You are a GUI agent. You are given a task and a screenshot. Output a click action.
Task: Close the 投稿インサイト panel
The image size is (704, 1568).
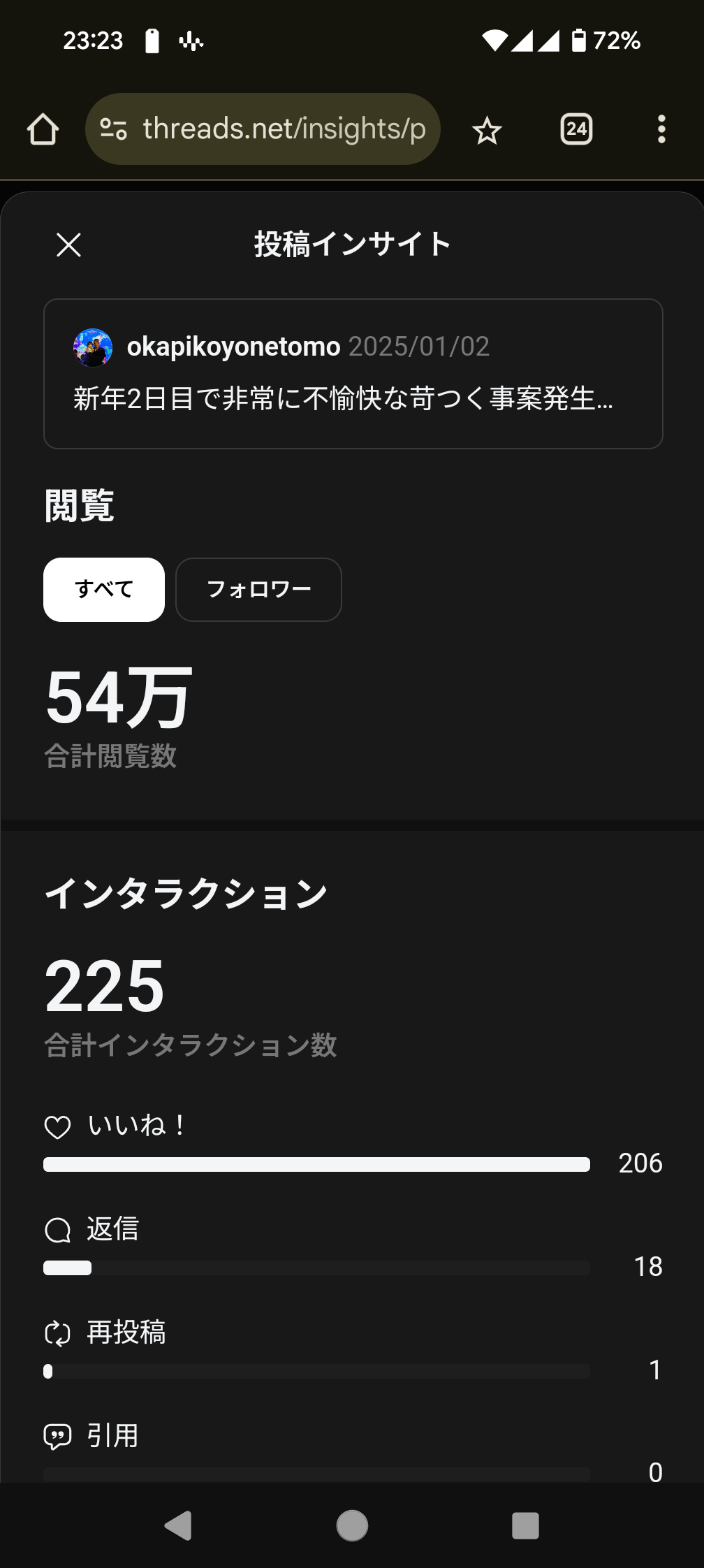point(68,245)
